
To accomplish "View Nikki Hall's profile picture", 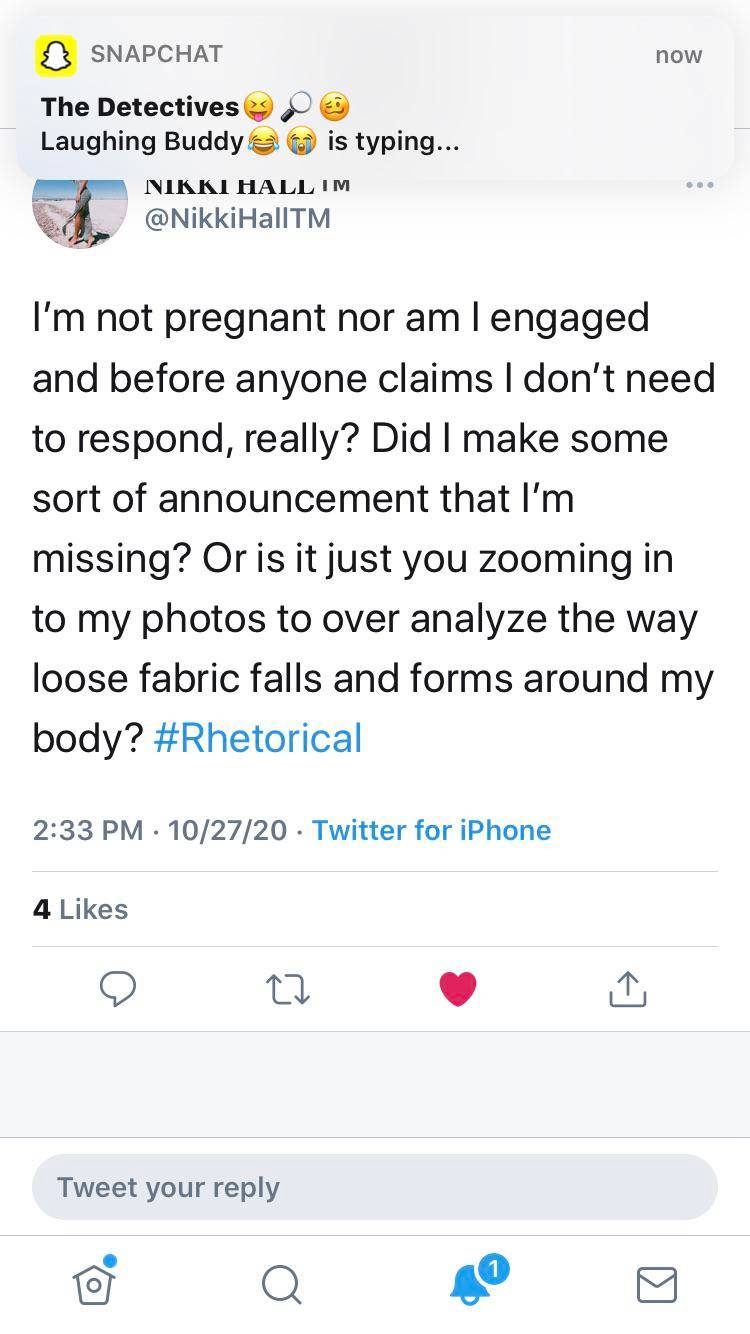I will coord(79,203).
